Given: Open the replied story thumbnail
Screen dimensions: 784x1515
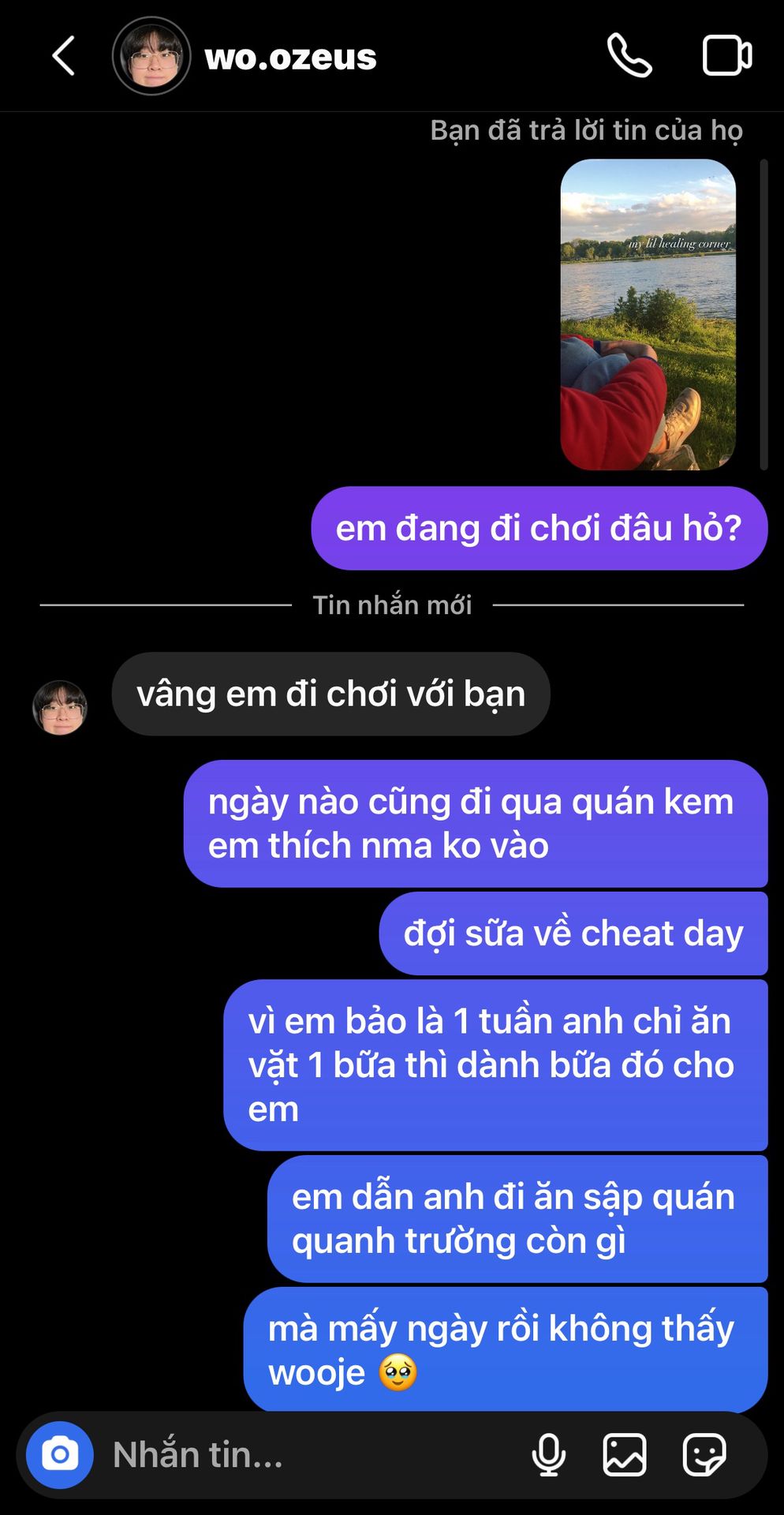Looking at the screenshot, I should [x=648, y=314].
